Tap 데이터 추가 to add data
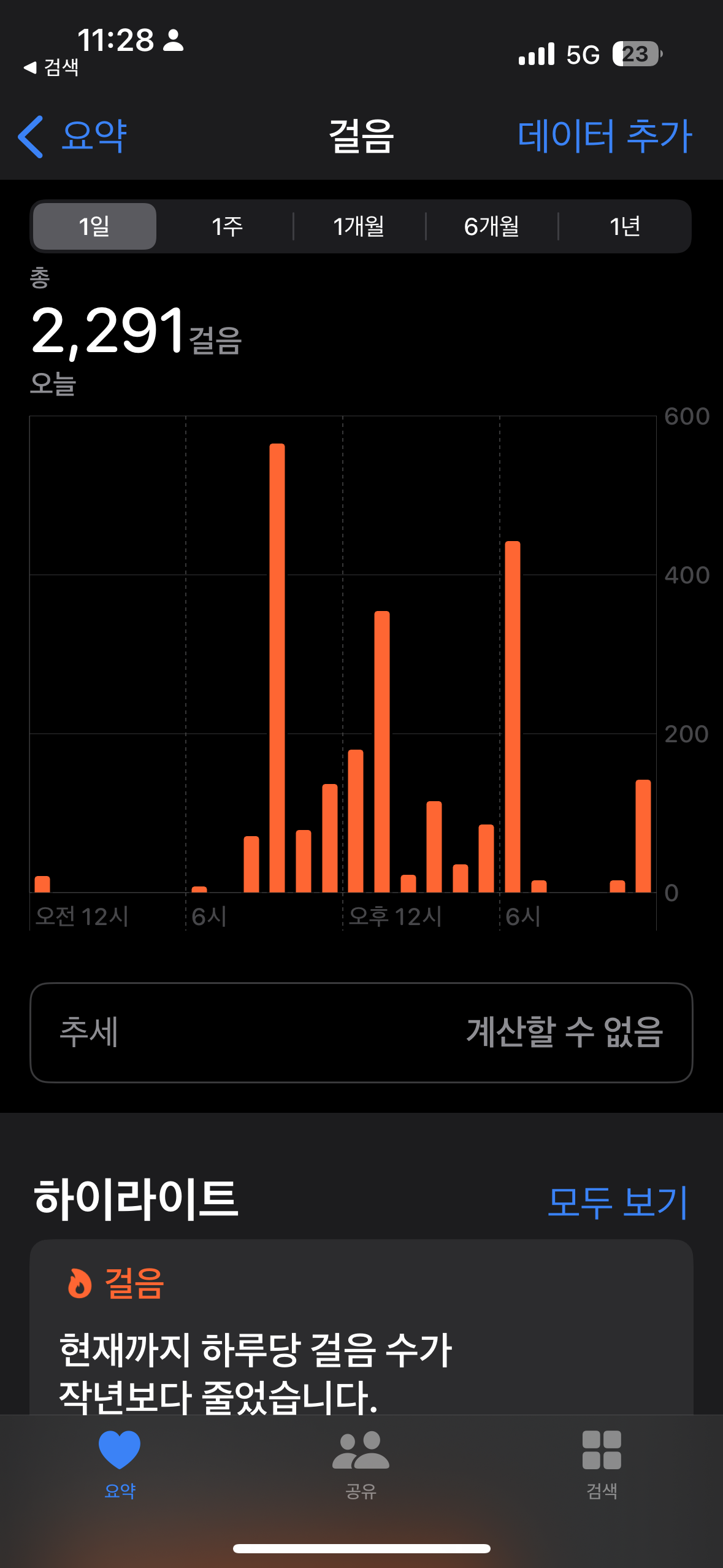Viewport: 723px width, 1568px height. click(604, 136)
